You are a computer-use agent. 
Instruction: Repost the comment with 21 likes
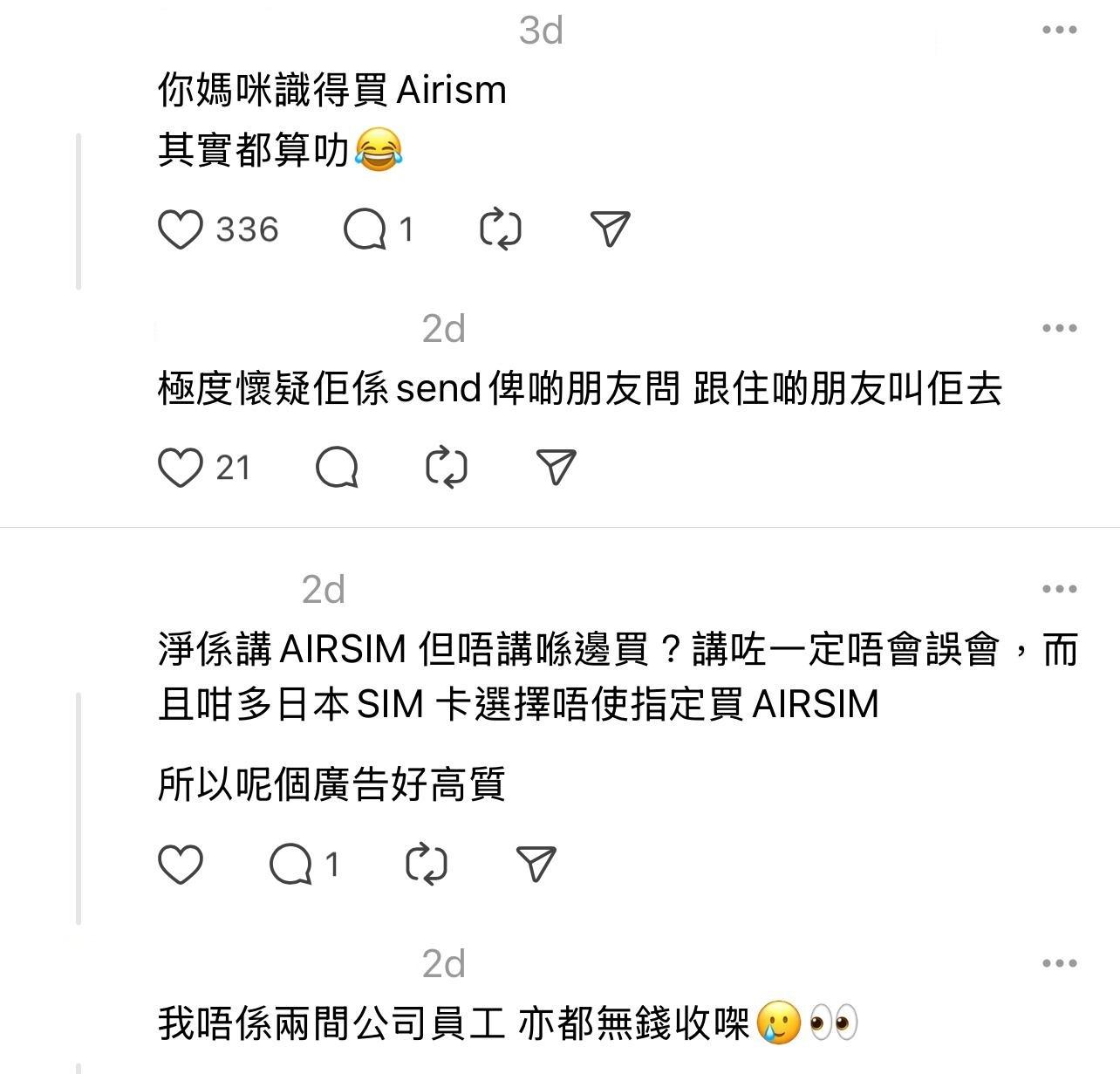pos(447,468)
